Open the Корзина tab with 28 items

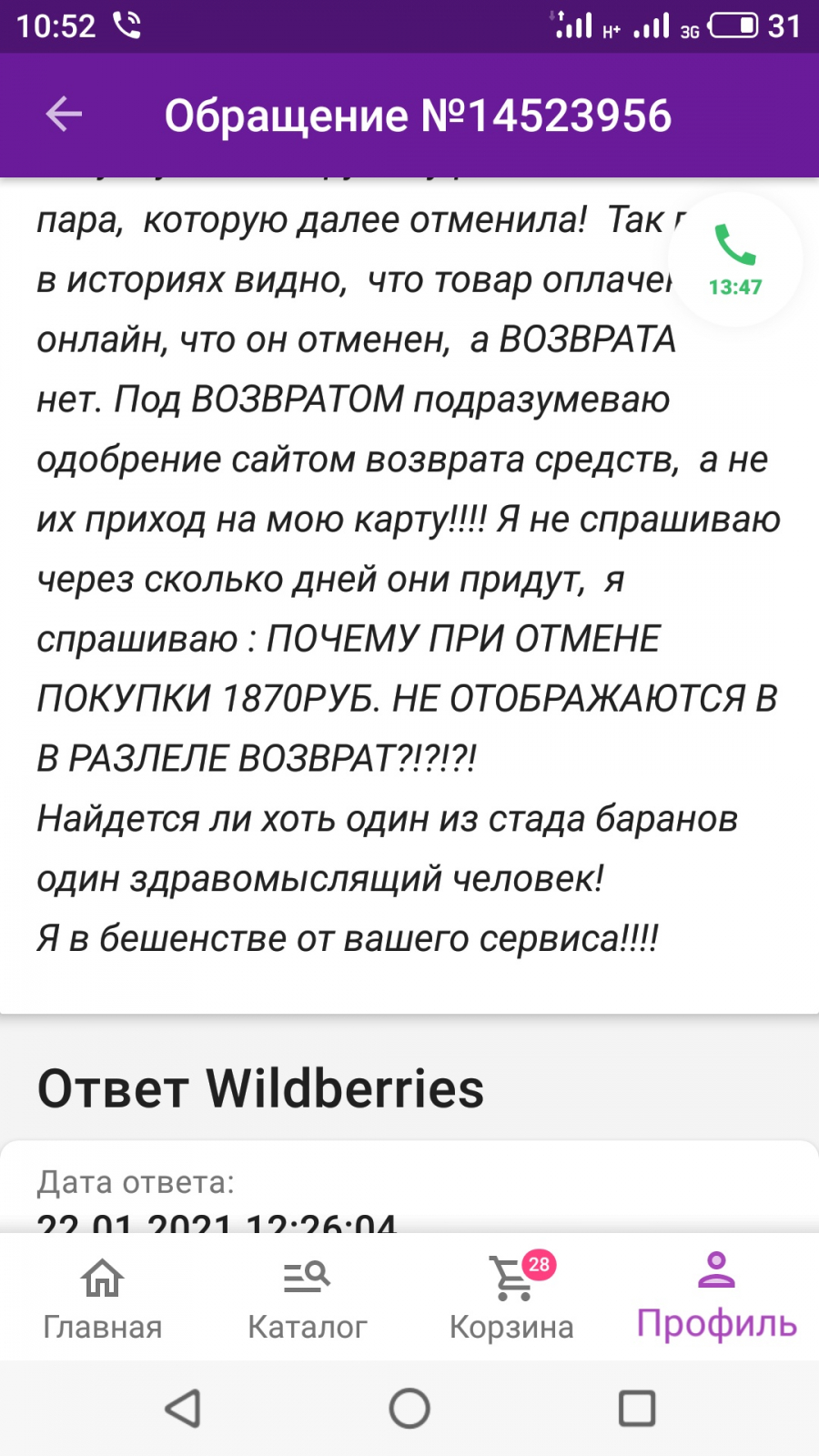click(512, 1298)
